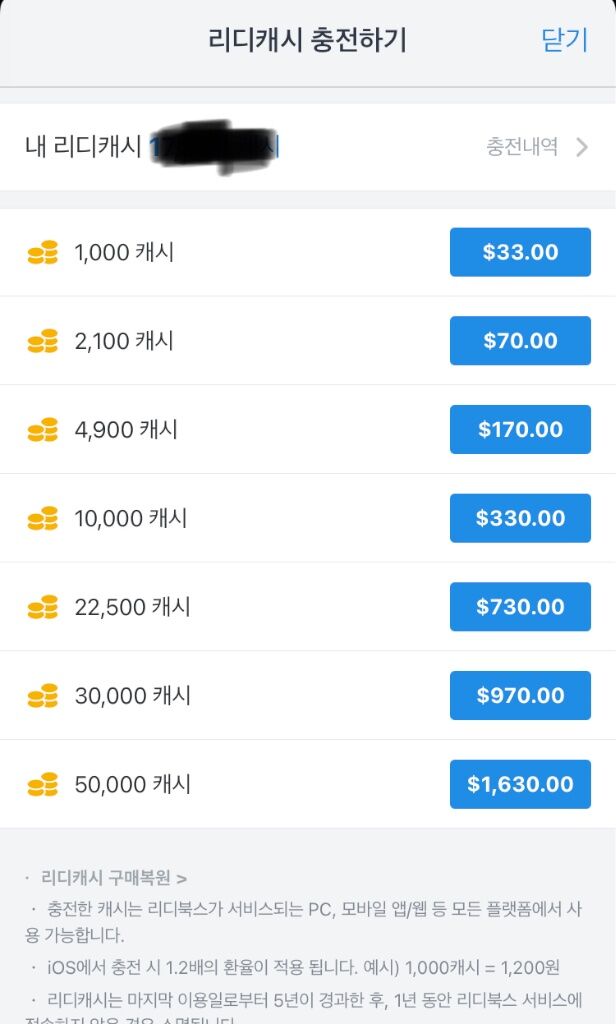This screenshot has width=616, height=1024.
Task: Tap the $730.00 price button
Action: pos(520,607)
